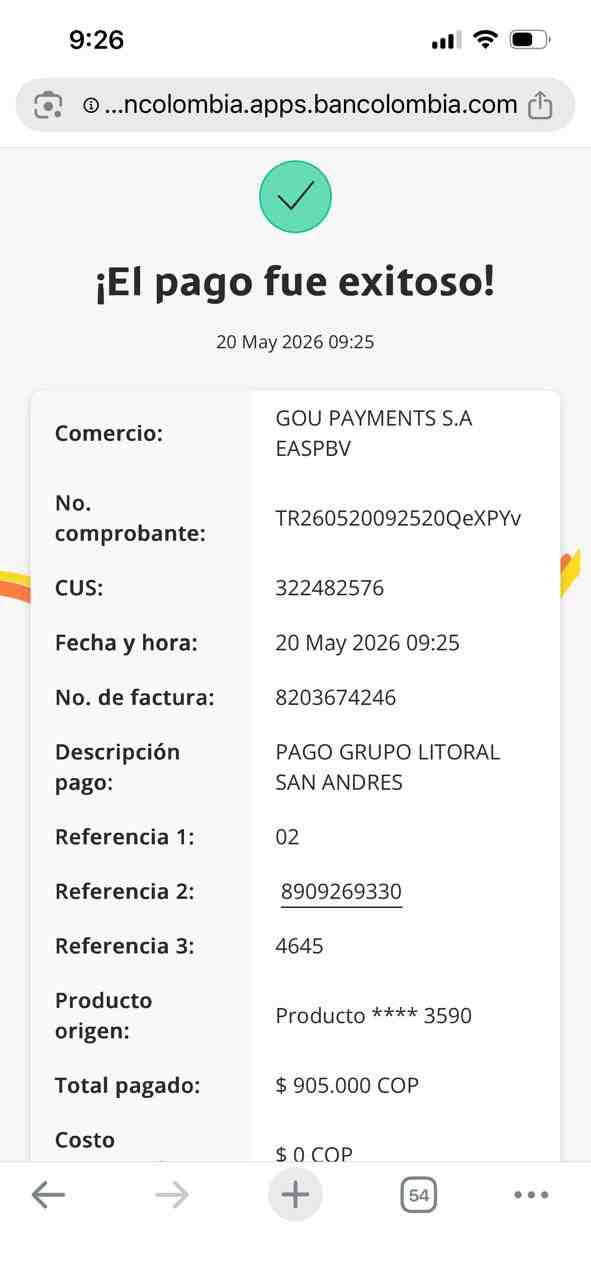Go back to the previous page
This screenshot has width=591, height=1280.
click(48, 1194)
